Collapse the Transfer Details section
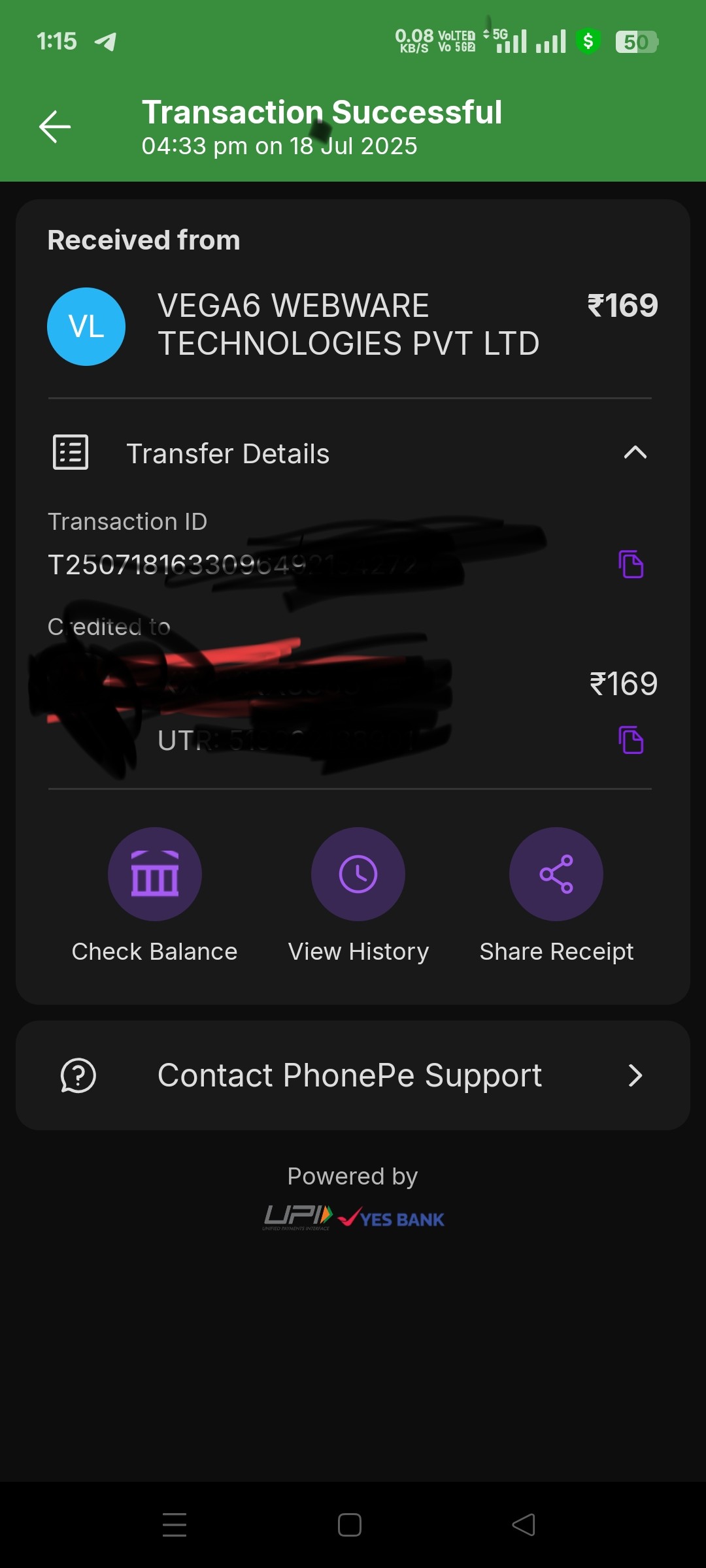The width and height of the screenshot is (706, 1568). point(635,453)
